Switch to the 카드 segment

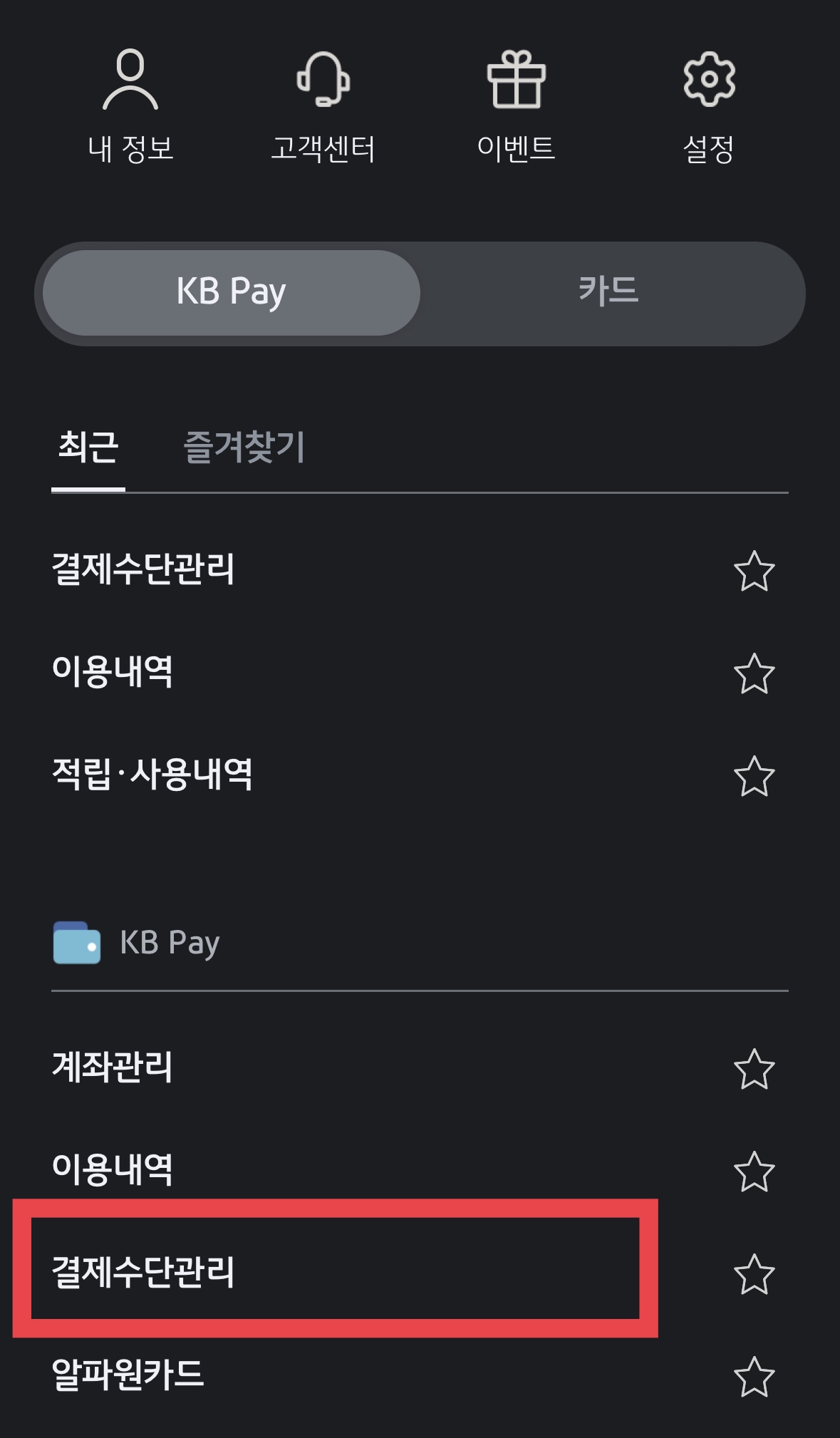[x=608, y=292]
